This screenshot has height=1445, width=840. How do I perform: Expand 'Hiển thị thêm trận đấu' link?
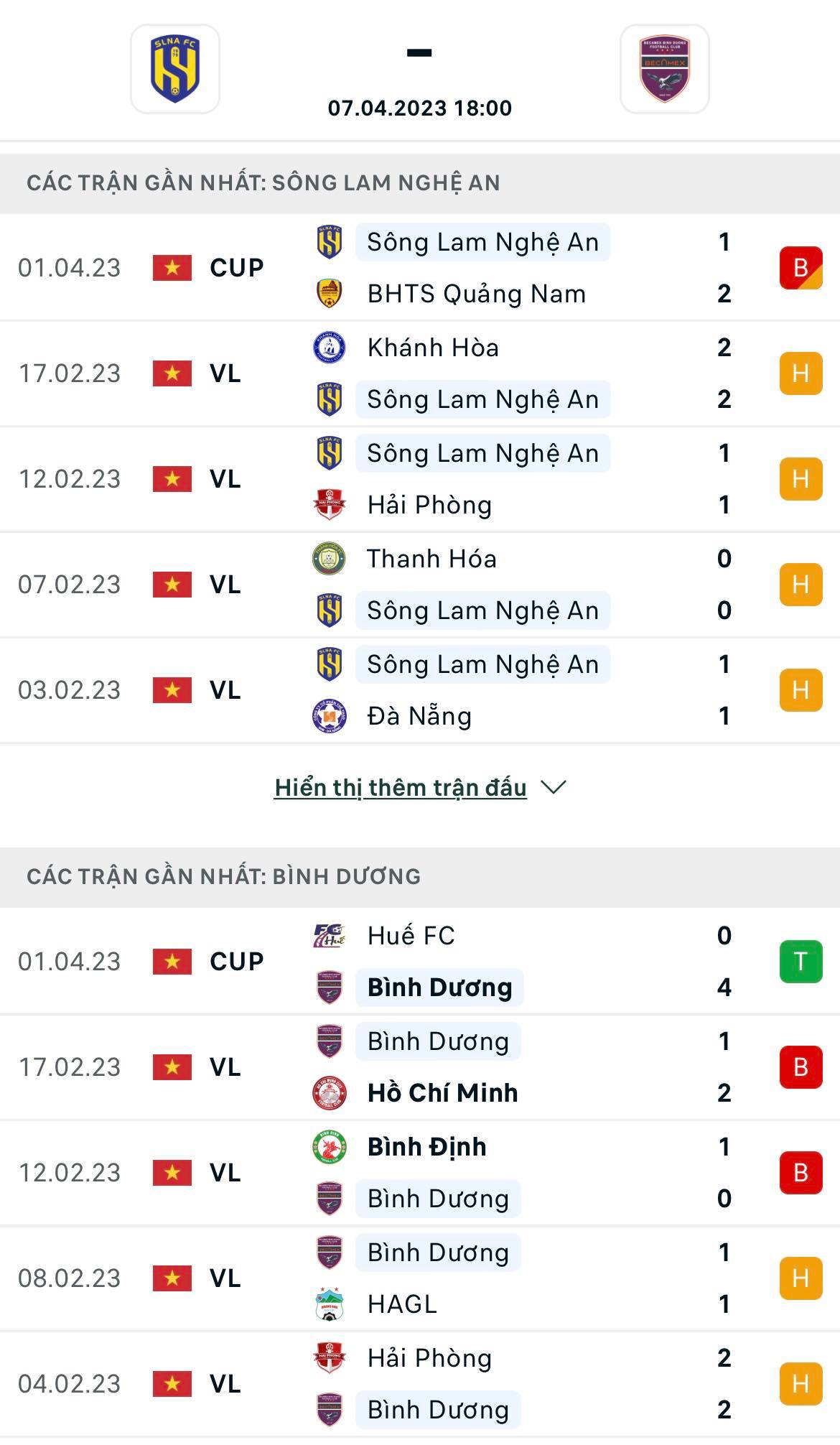pyautogui.click(x=420, y=788)
